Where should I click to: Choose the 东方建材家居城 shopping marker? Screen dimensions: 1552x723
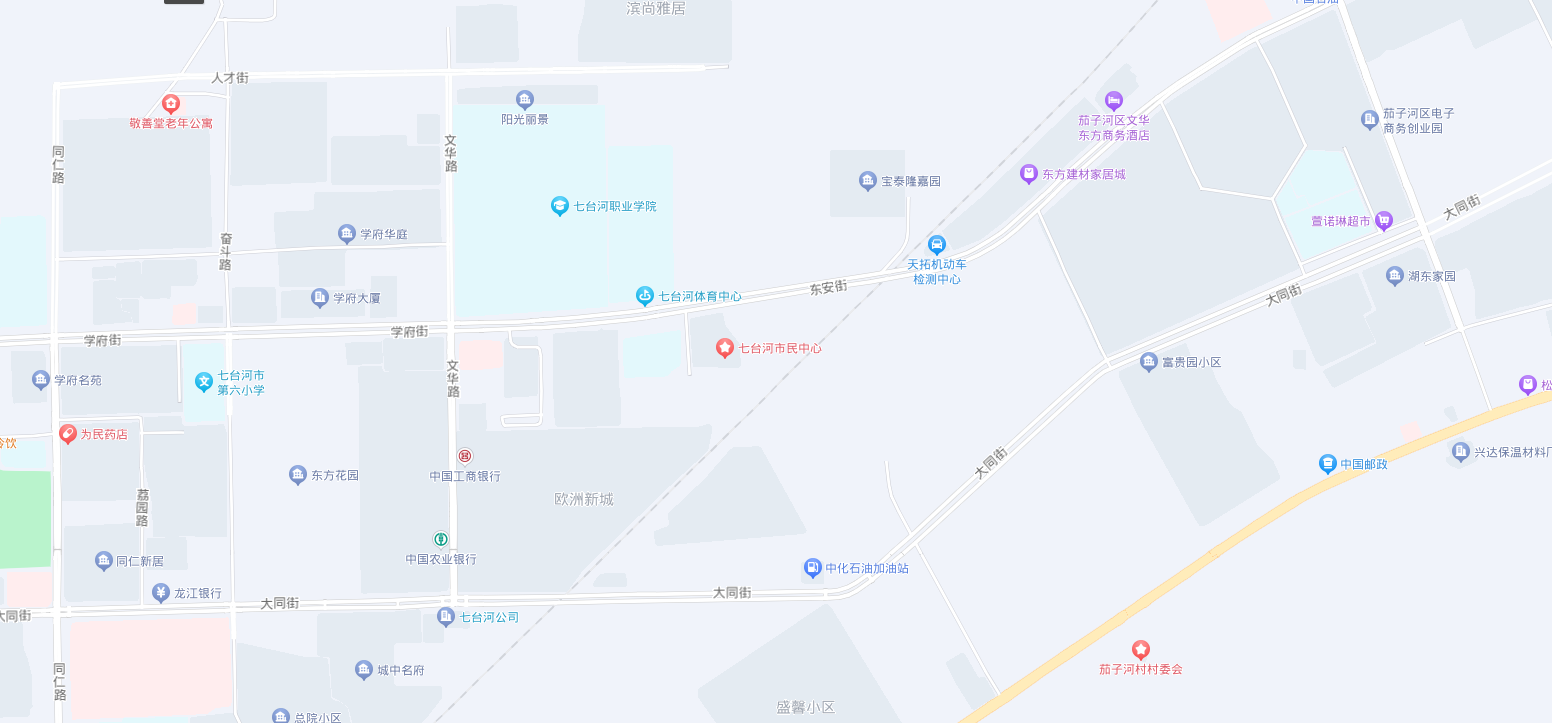(x=1028, y=174)
